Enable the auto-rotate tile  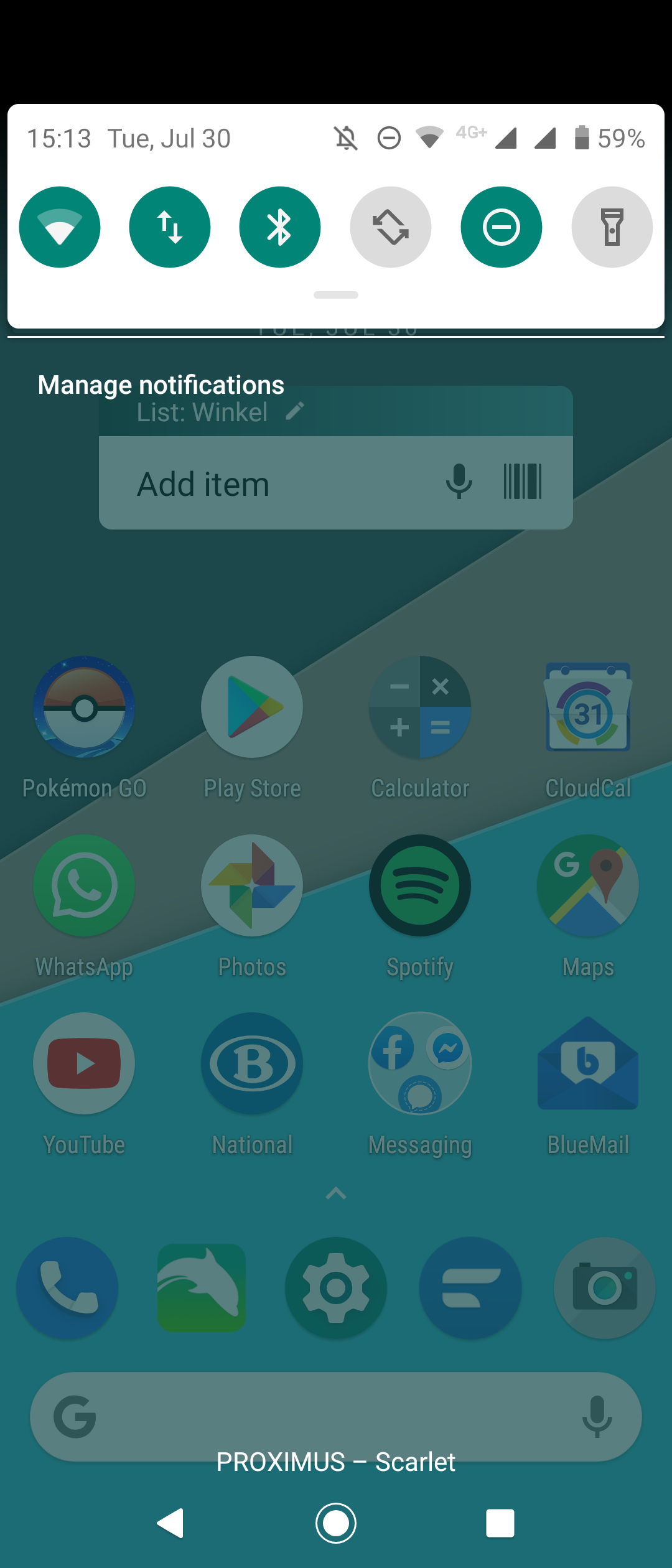coord(391,227)
